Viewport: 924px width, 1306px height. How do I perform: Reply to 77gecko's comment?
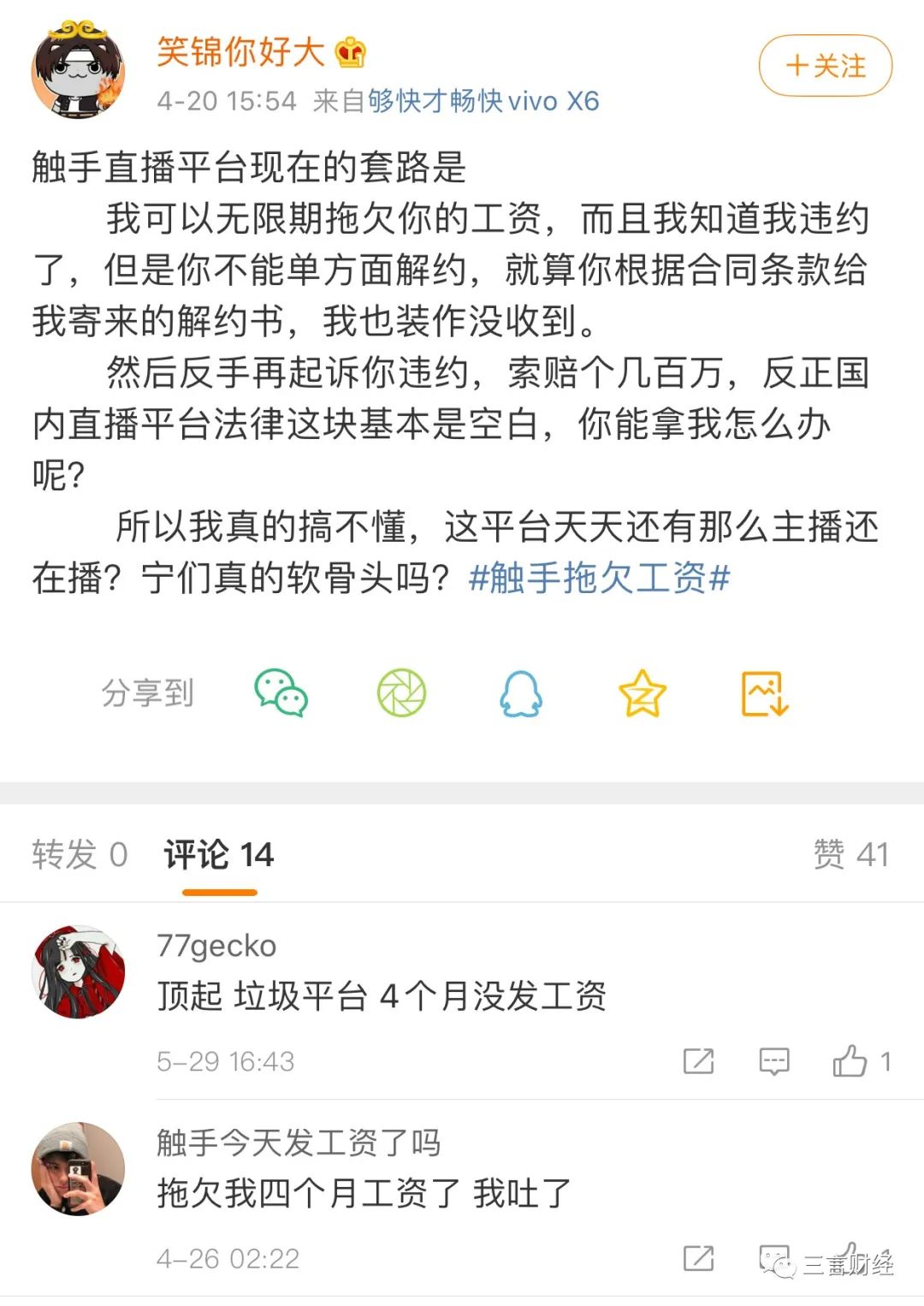[x=773, y=1061]
